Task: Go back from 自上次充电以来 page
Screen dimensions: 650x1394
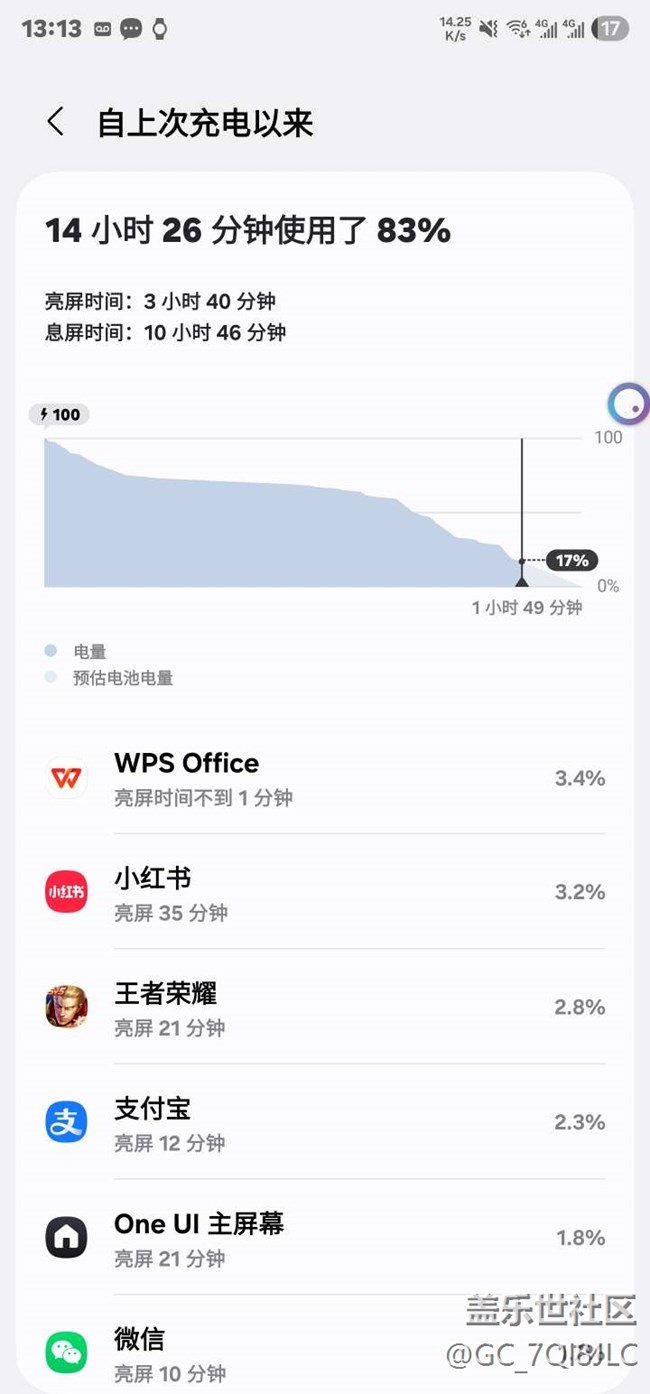Action: tap(55, 123)
